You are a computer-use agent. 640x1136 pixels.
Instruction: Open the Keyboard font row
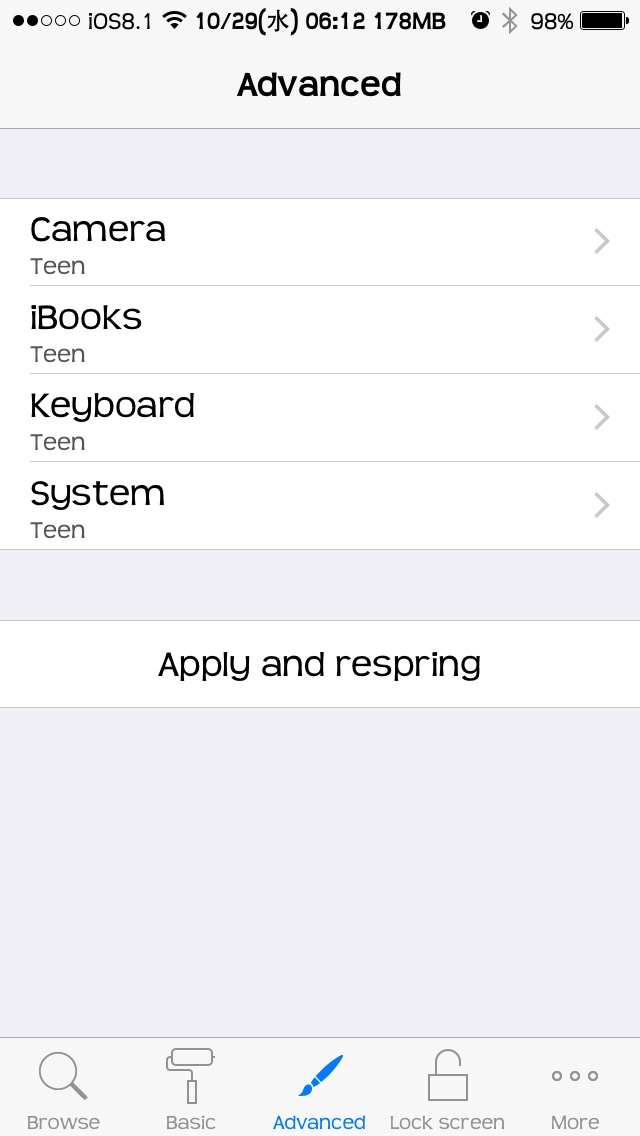(x=320, y=417)
